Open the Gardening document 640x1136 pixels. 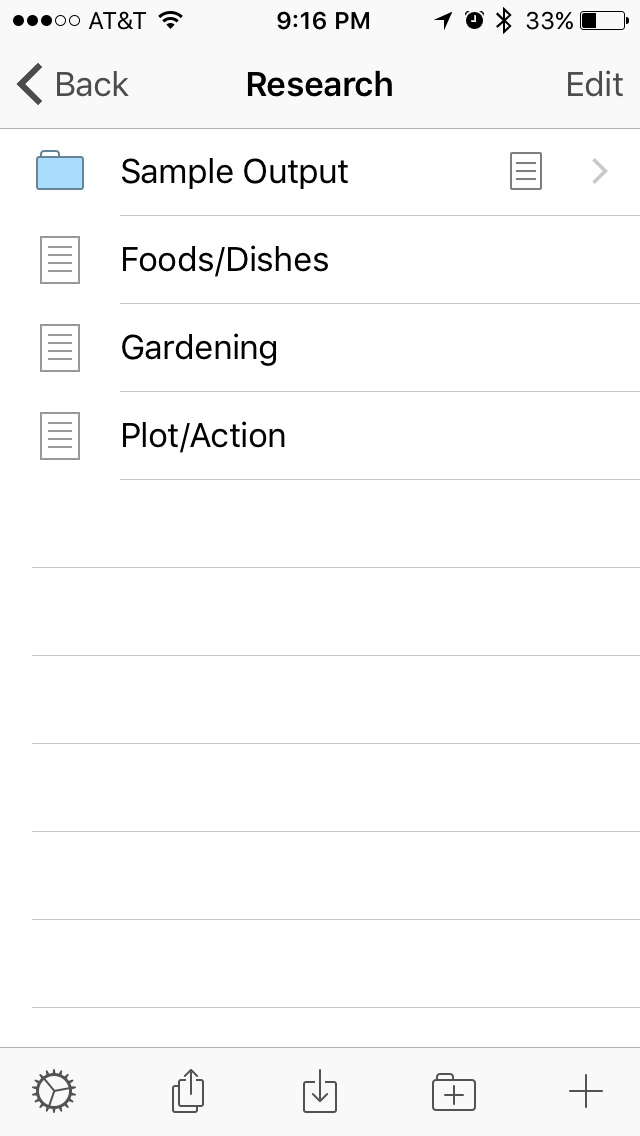tap(320, 348)
